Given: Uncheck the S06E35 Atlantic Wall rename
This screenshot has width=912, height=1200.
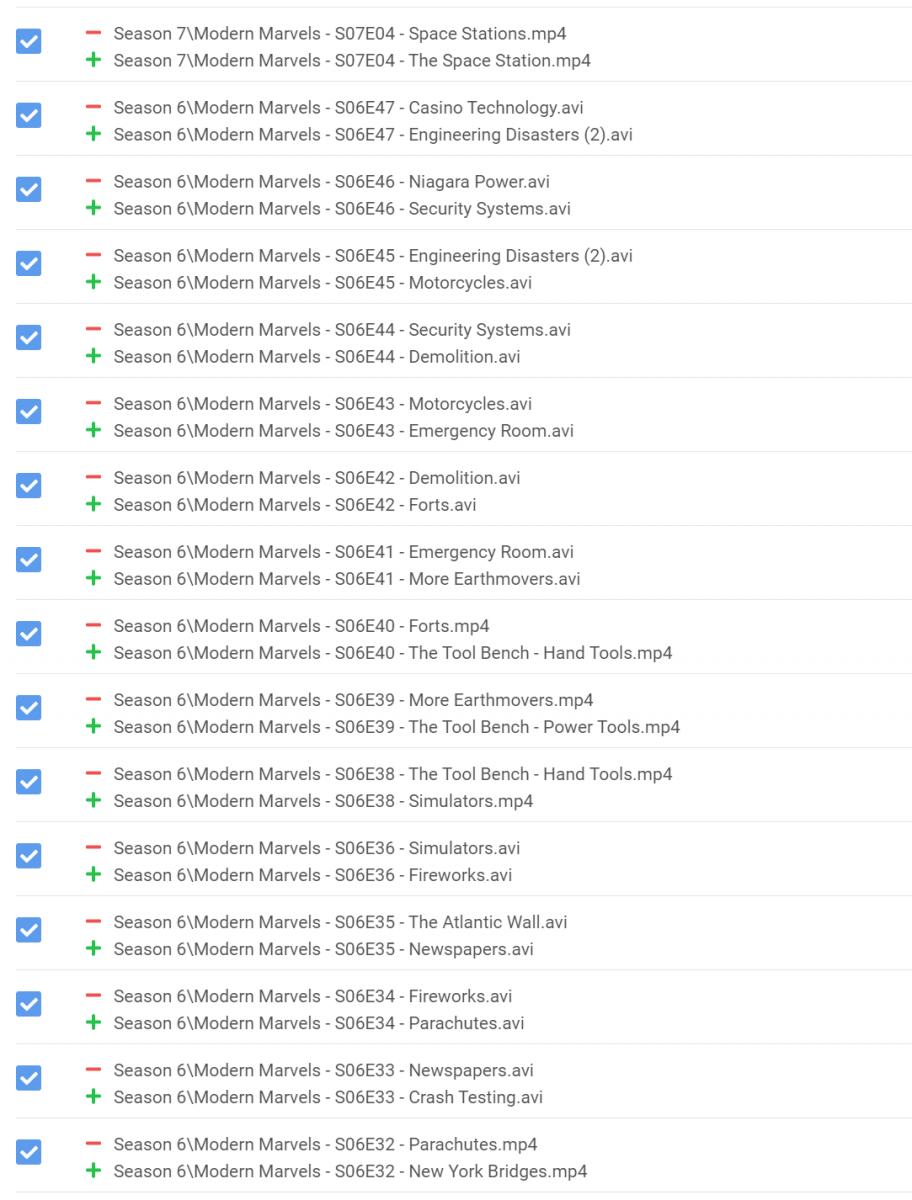Looking at the screenshot, I should (x=29, y=929).
